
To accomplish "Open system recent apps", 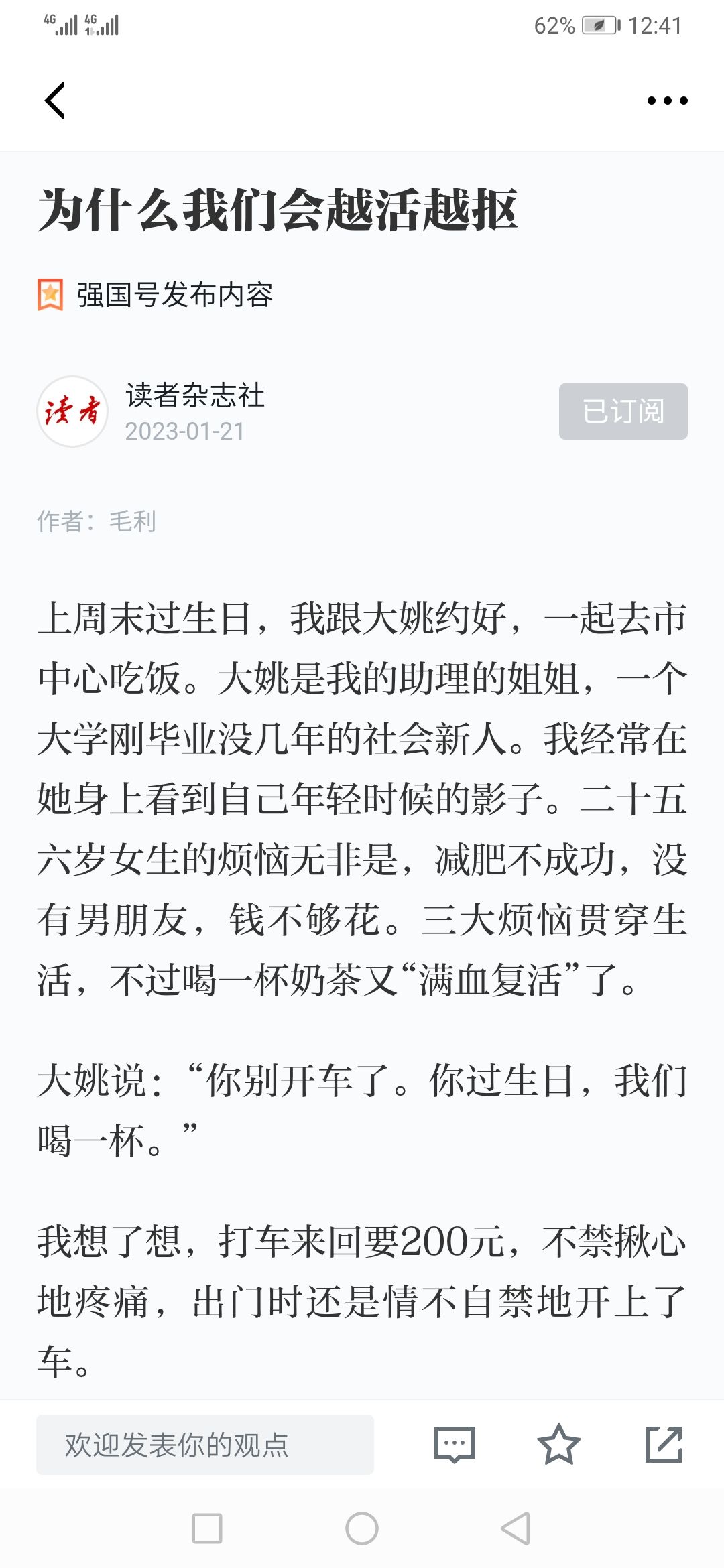I will [207, 1528].
